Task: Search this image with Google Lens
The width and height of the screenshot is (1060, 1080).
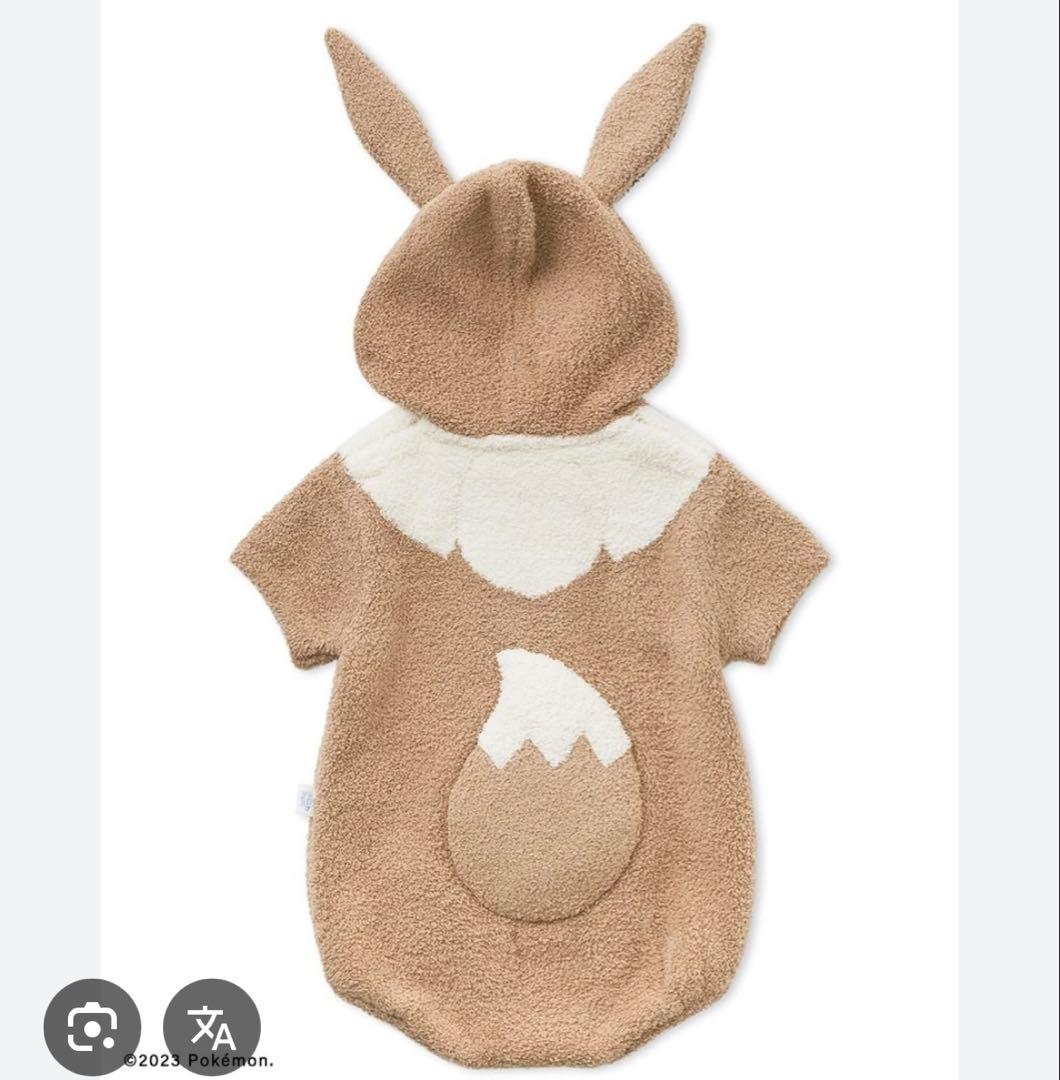Action: (x=92, y=1027)
